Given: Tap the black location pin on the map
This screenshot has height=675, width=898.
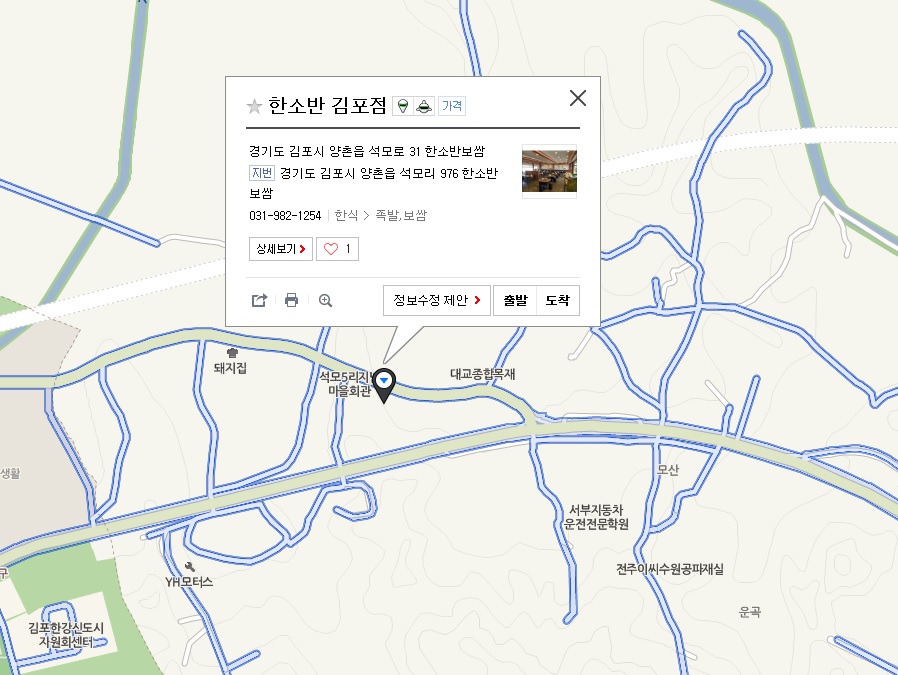Looking at the screenshot, I should click(384, 386).
